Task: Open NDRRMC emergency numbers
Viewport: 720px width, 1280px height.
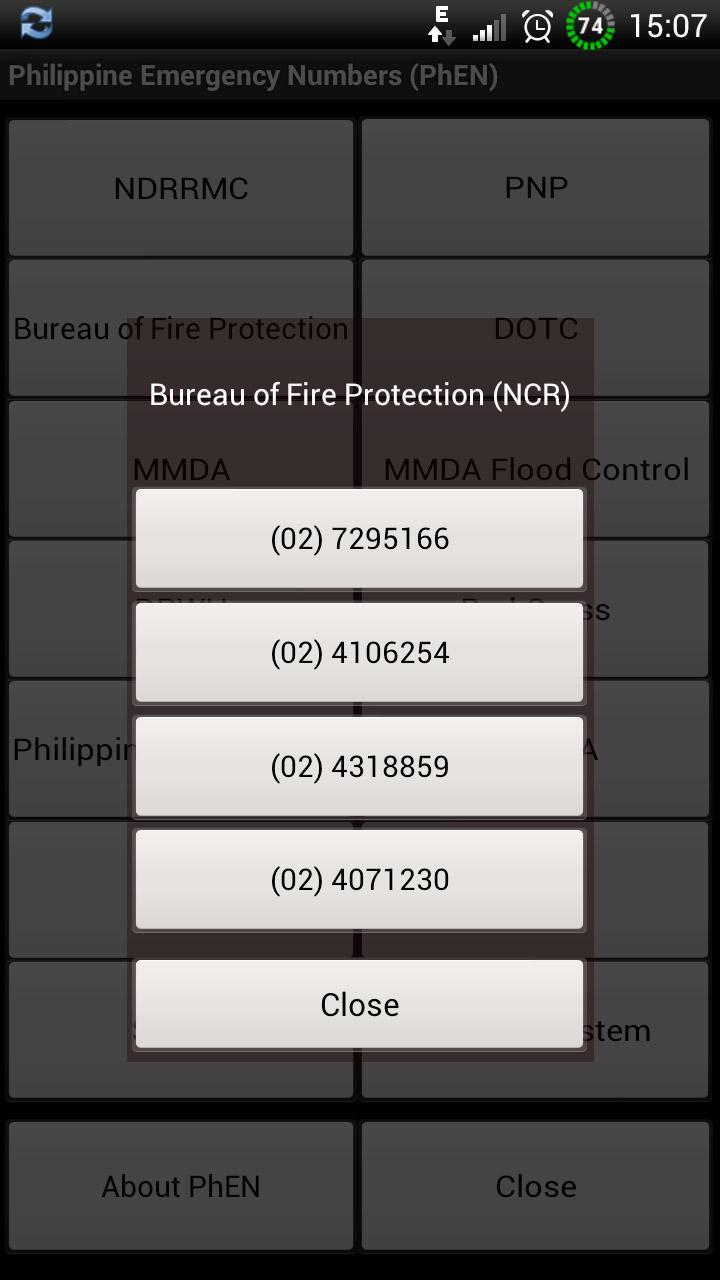Action: [180, 187]
